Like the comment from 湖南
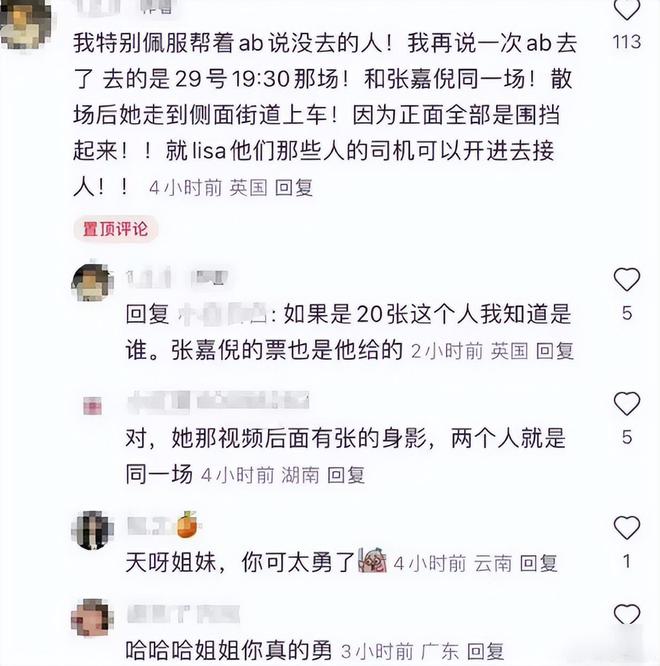The height and width of the screenshot is (666, 660). pos(626,404)
